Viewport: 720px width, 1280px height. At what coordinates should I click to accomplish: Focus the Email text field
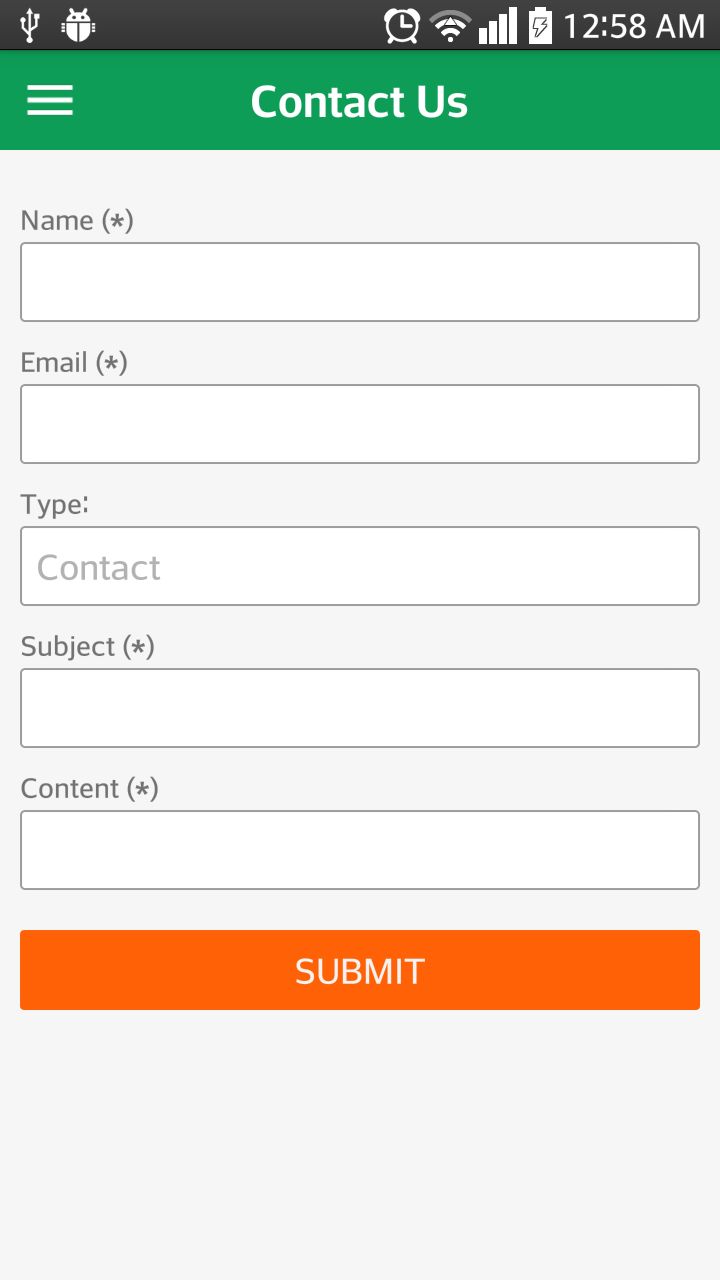(x=360, y=424)
